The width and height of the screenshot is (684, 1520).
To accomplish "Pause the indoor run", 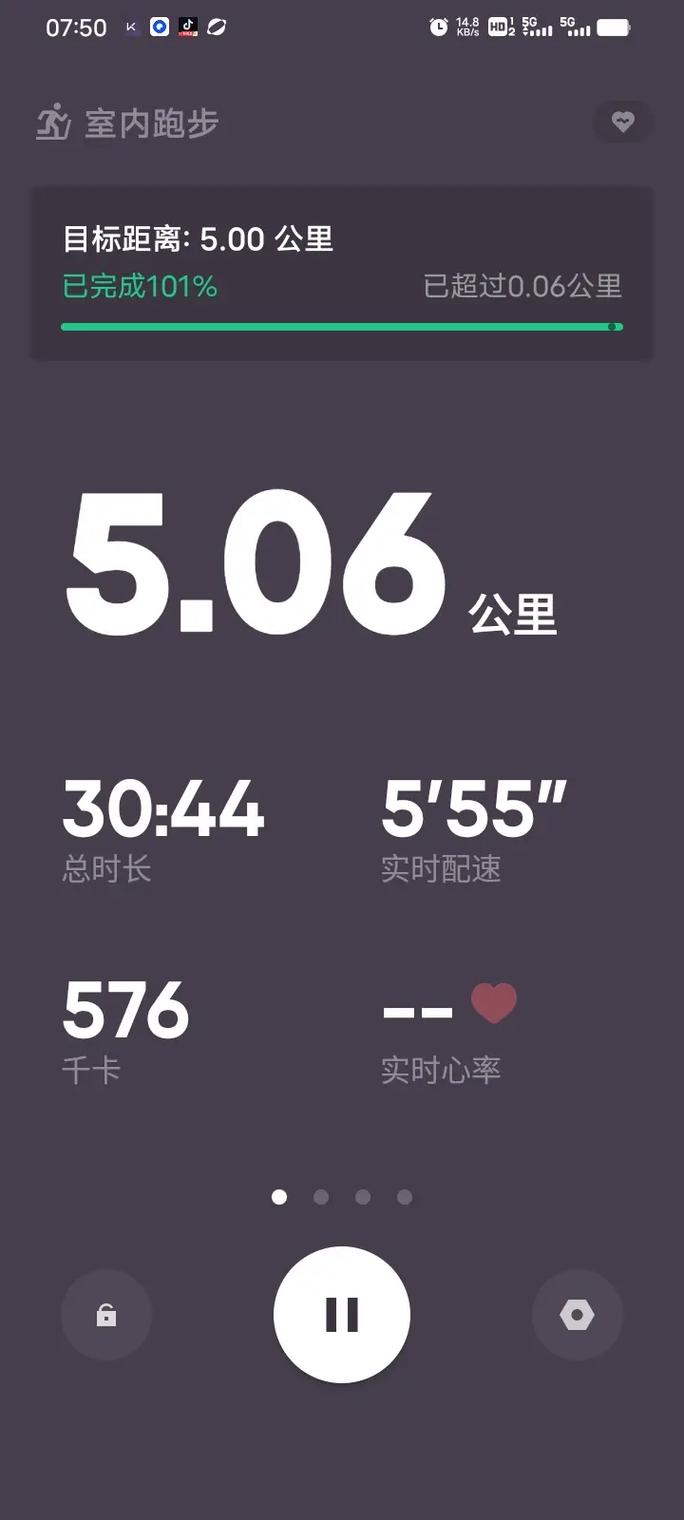I will [x=342, y=1314].
